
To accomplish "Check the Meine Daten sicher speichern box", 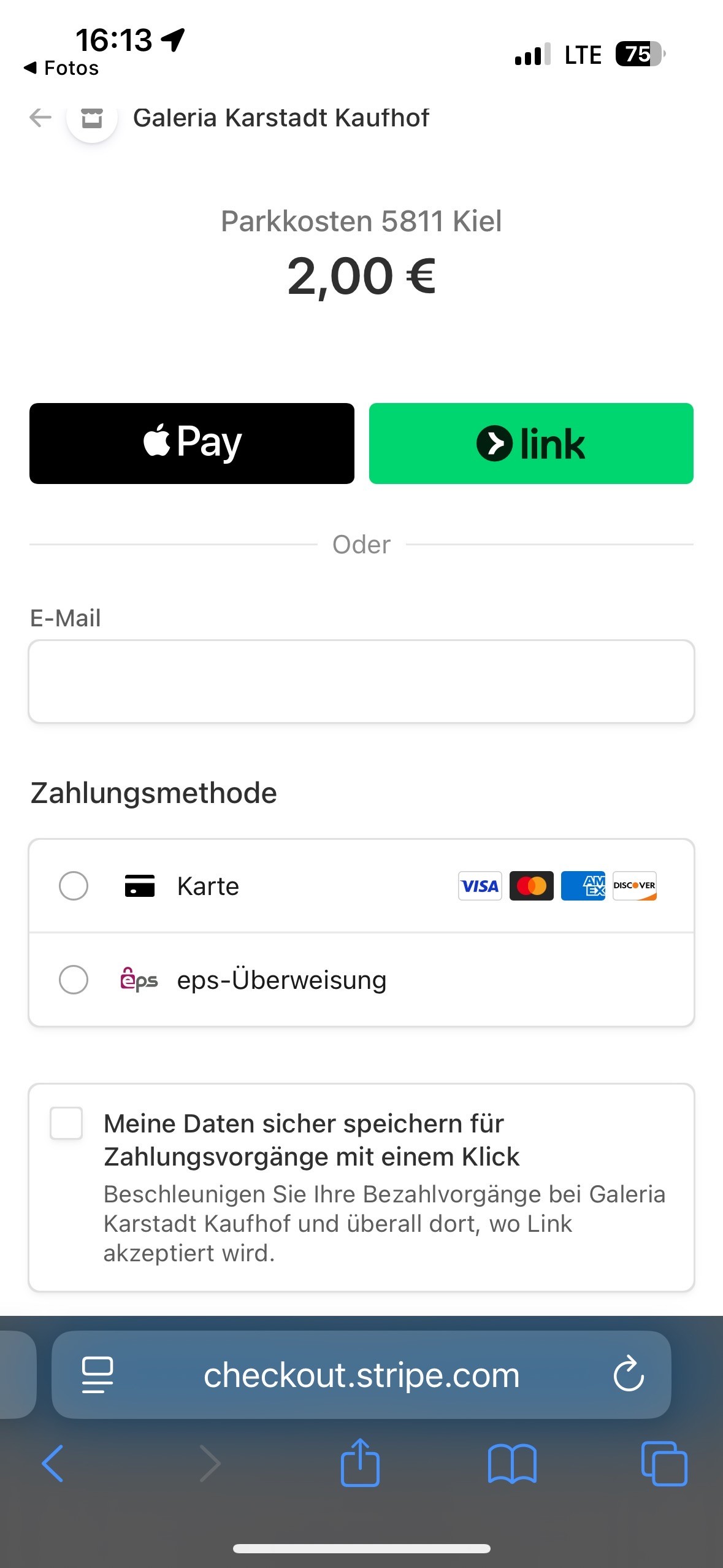I will point(66,1123).
